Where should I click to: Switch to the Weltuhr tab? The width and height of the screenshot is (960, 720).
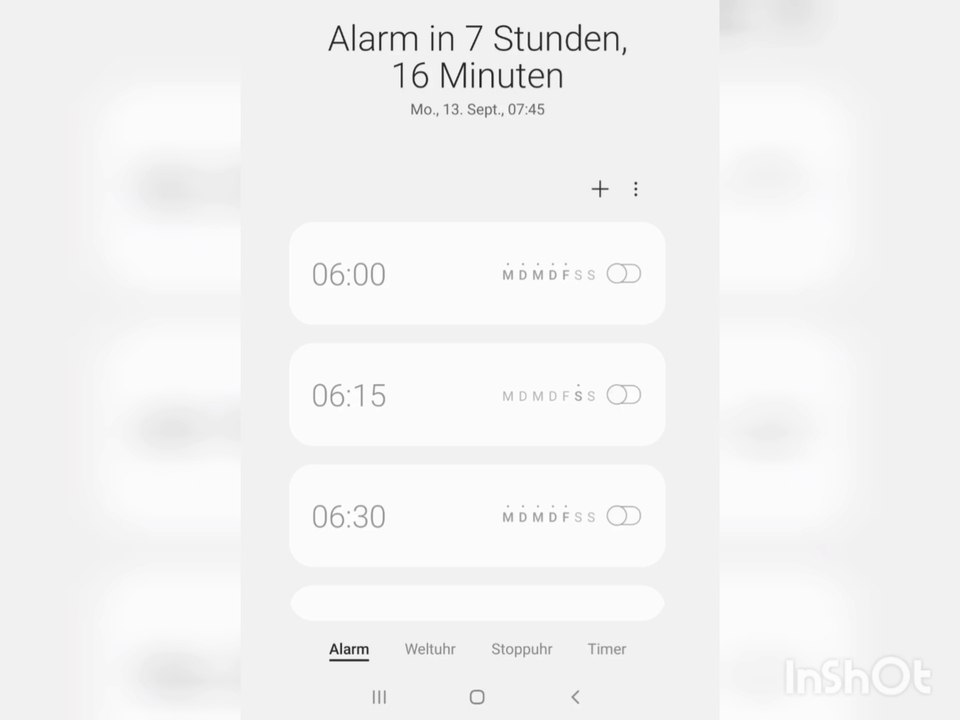(x=430, y=649)
